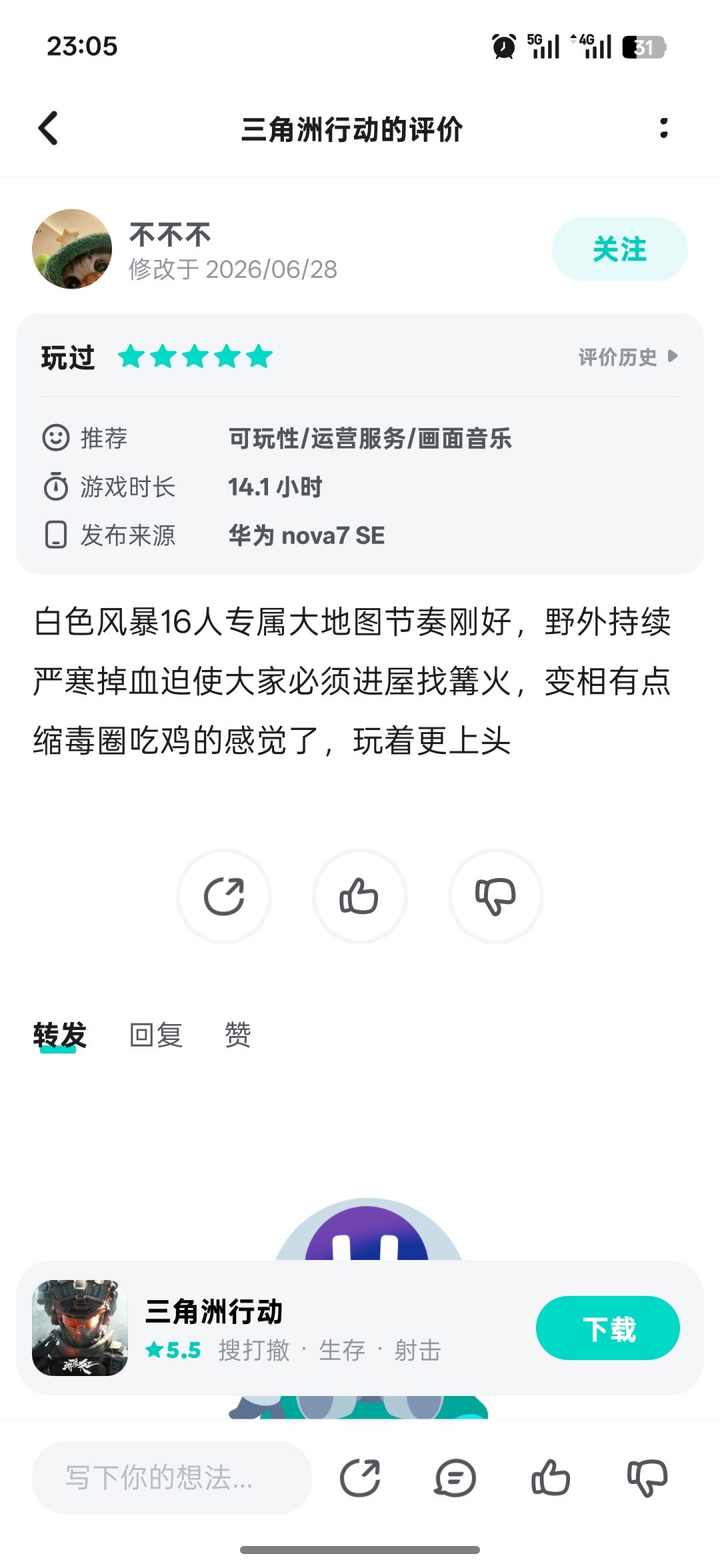720x1568 pixels.
Task: Tap the circular thumbs-up under the review
Action: tap(360, 896)
